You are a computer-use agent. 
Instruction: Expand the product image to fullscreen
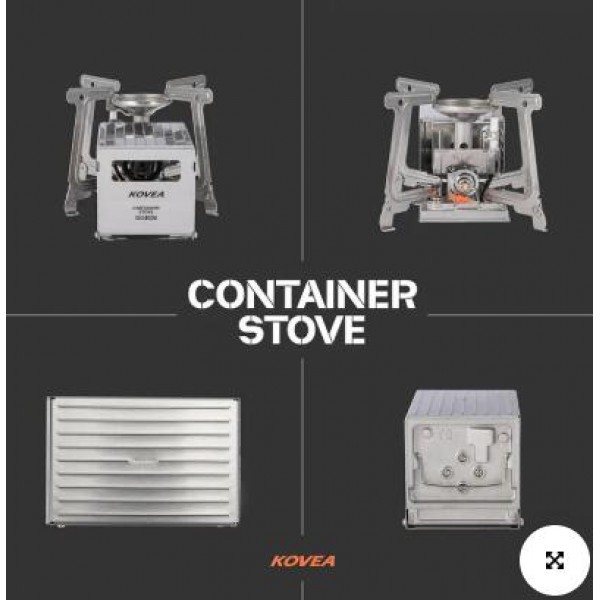tap(554, 559)
